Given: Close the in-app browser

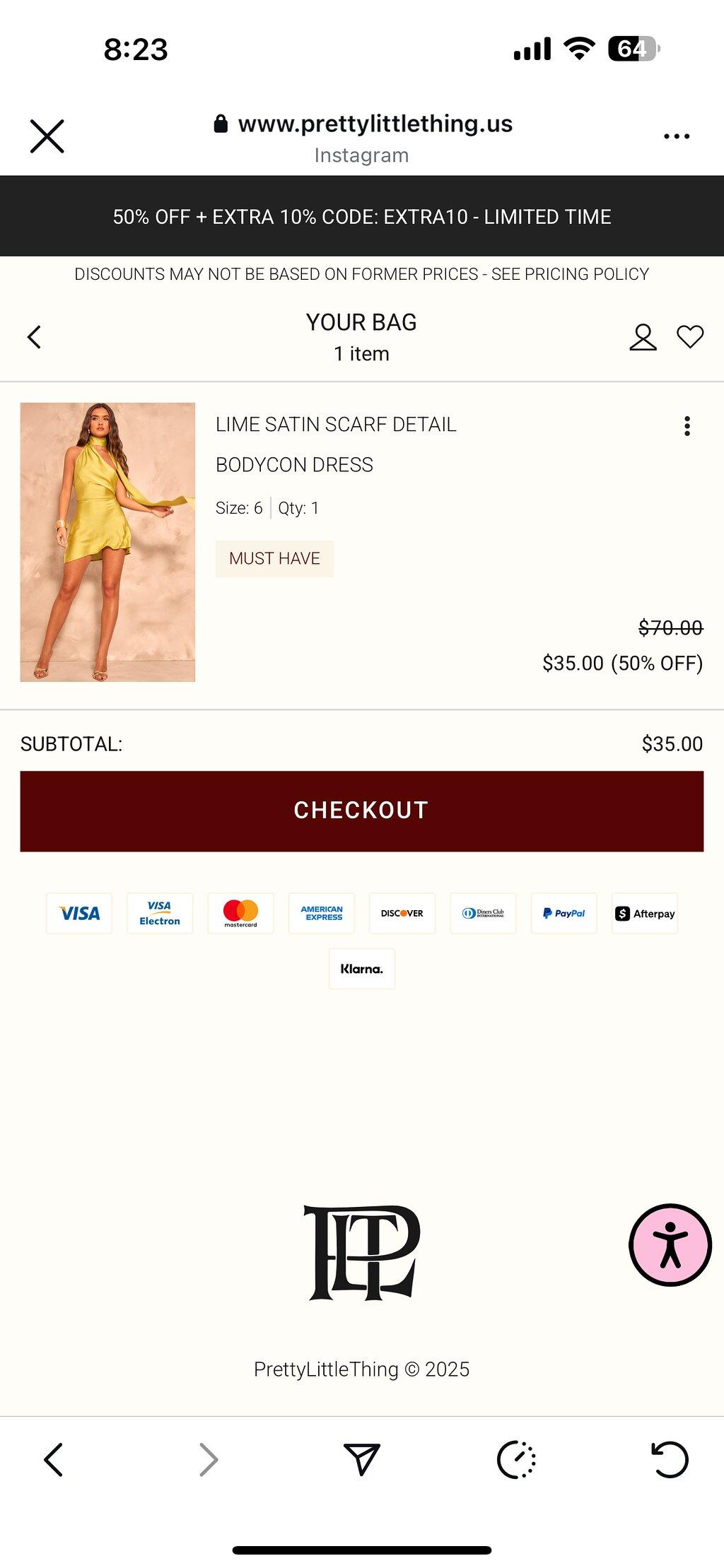Looking at the screenshot, I should pos(47,136).
